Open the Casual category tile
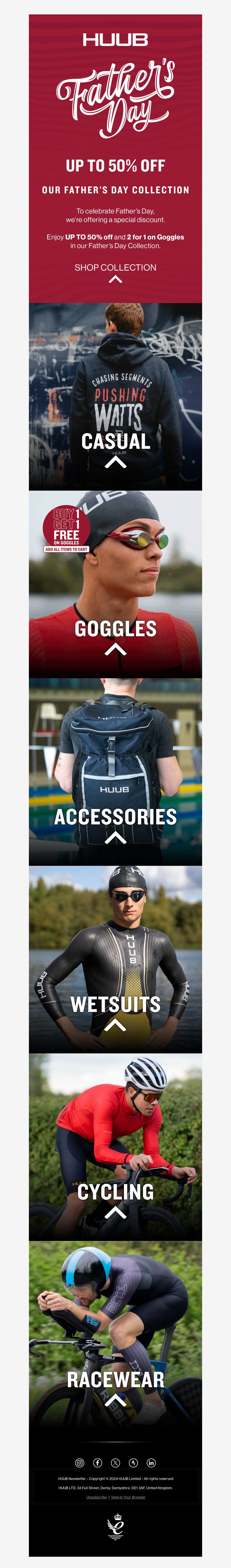Screen dimensions: 231x1568 pyautogui.click(x=115, y=441)
